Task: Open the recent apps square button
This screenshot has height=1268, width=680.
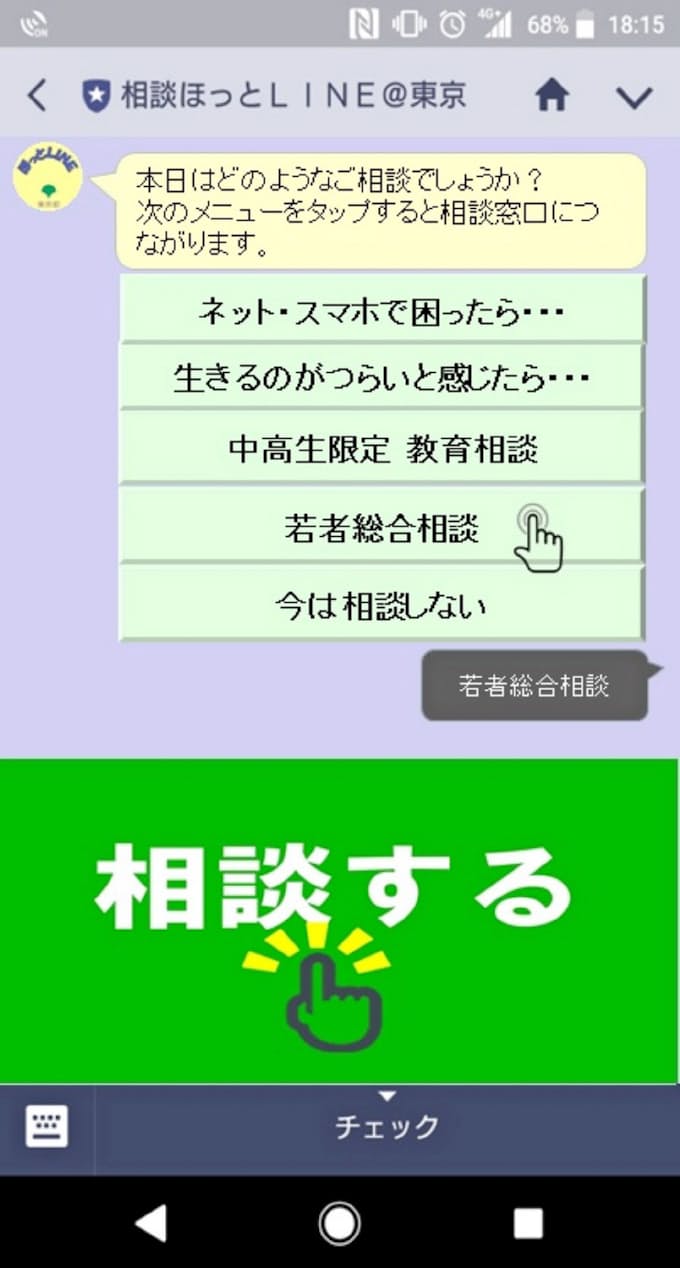Action: 527,1222
